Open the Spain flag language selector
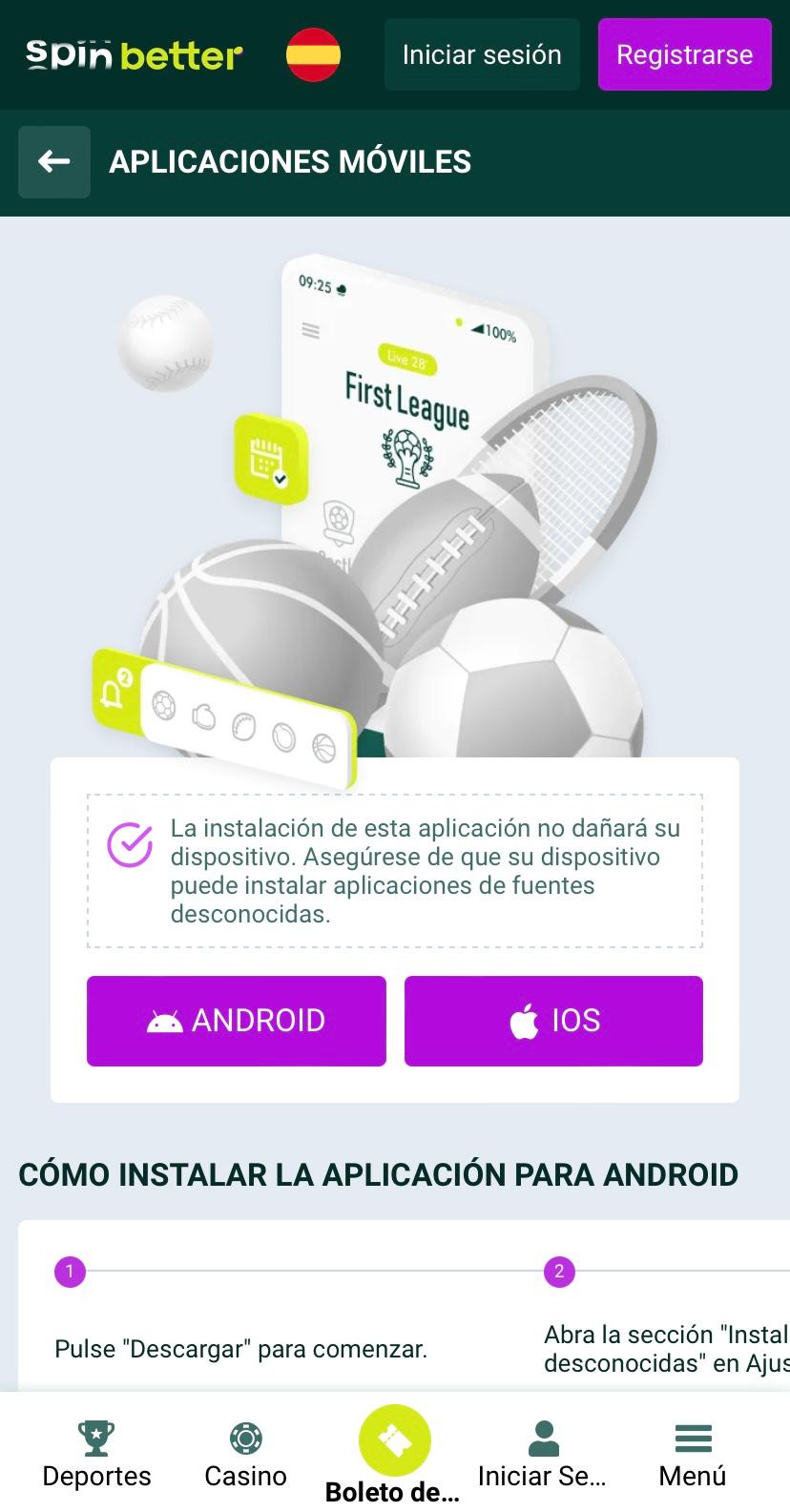The height and width of the screenshot is (1512, 790). pos(313,55)
